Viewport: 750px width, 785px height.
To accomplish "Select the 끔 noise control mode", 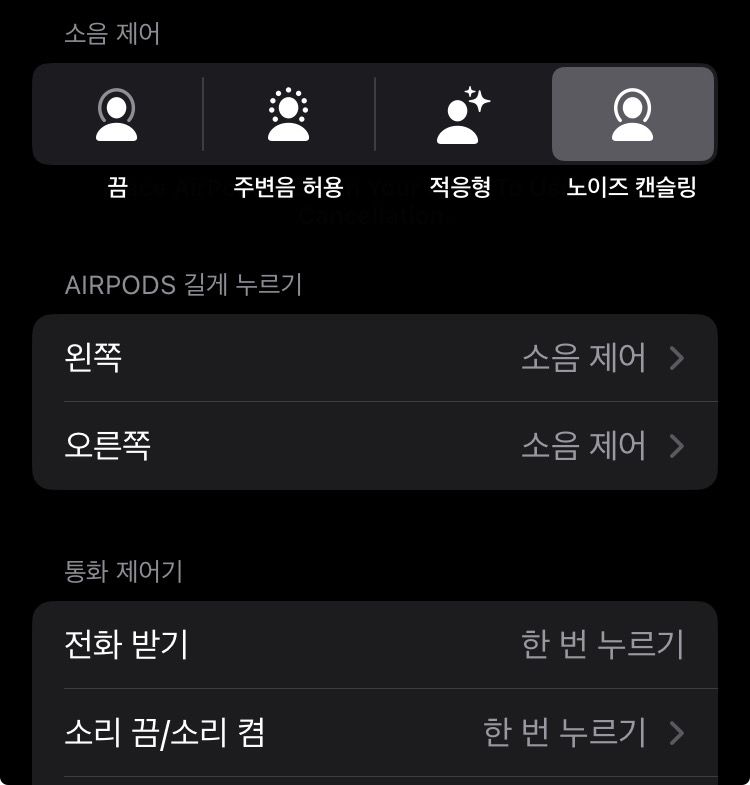I will click(117, 115).
